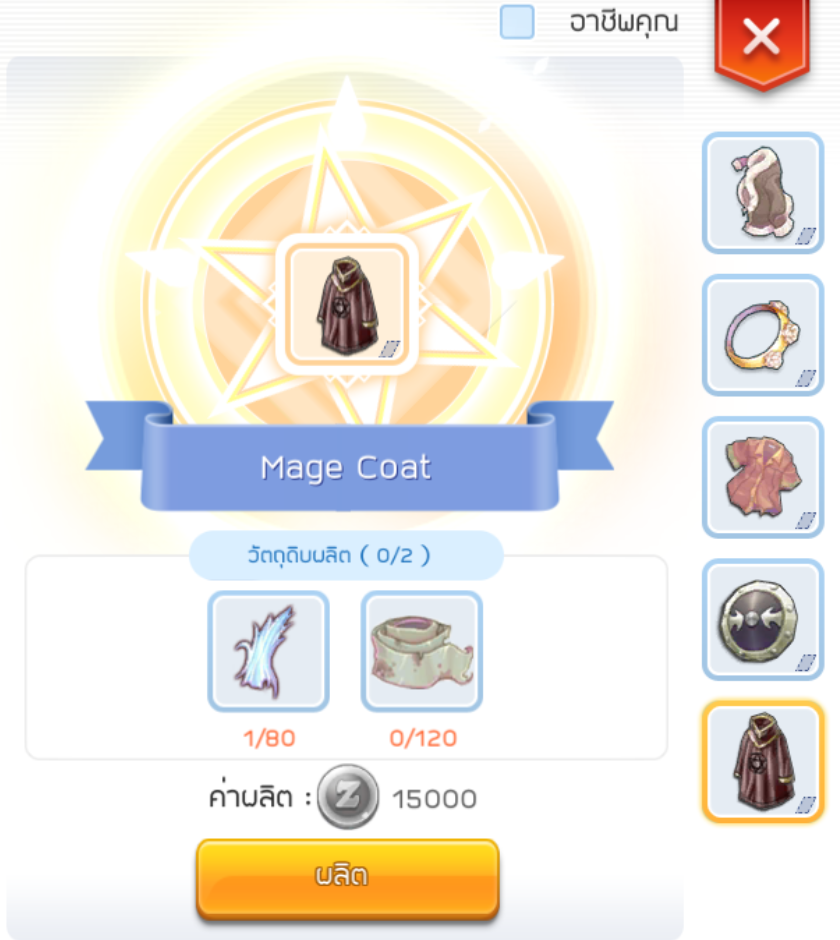Open the central Mage Coat item icon
The height and width of the screenshot is (940, 840).
point(346,304)
